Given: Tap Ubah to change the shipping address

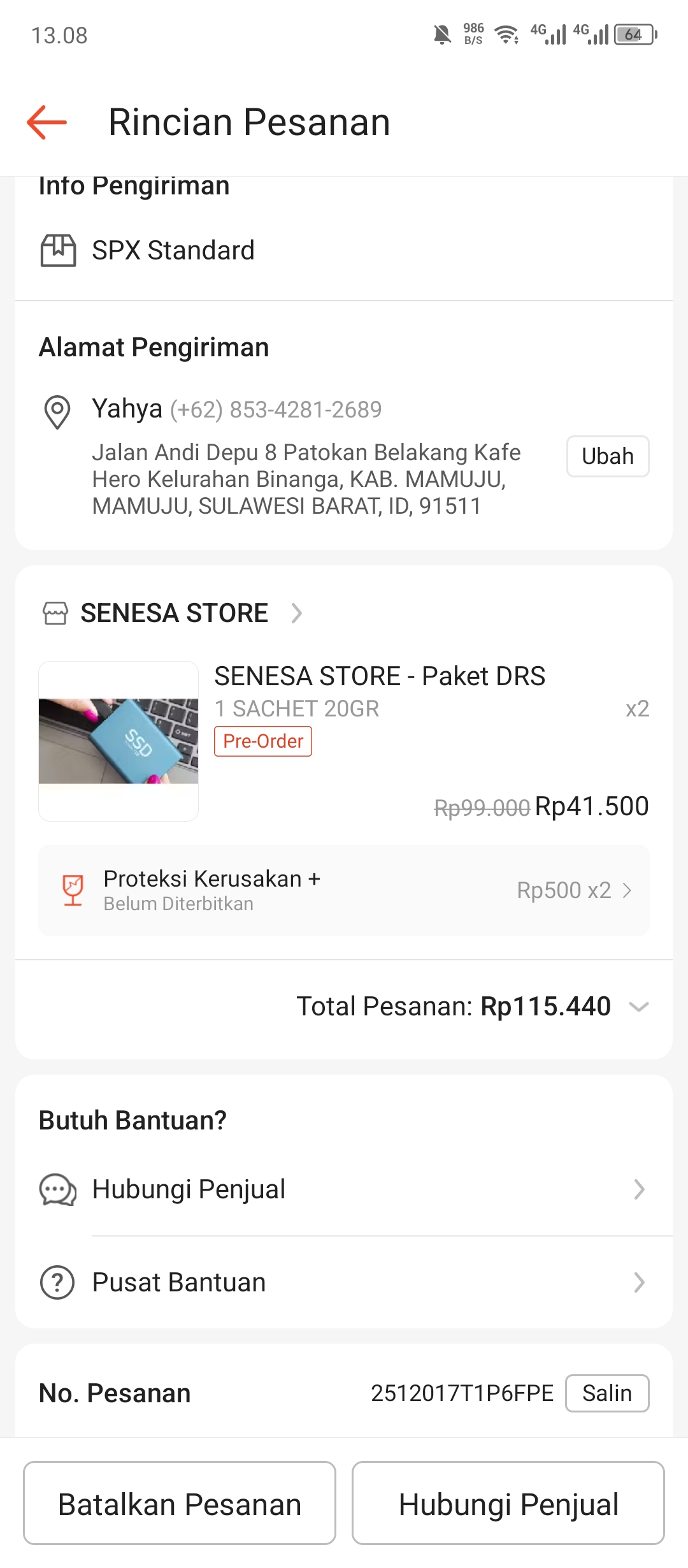Looking at the screenshot, I should (x=607, y=456).
